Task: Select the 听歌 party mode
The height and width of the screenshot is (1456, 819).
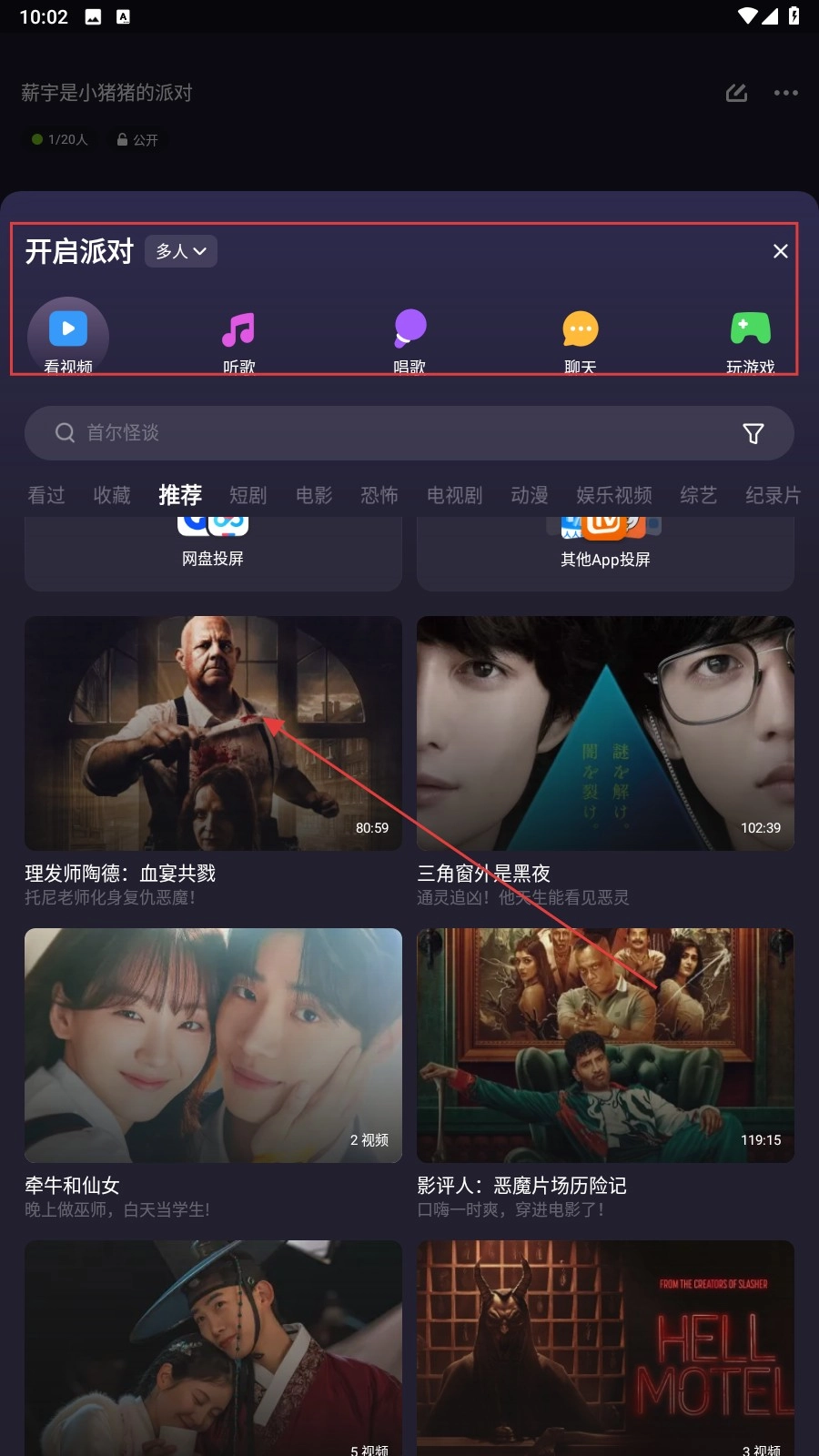Action: [238, 339]
